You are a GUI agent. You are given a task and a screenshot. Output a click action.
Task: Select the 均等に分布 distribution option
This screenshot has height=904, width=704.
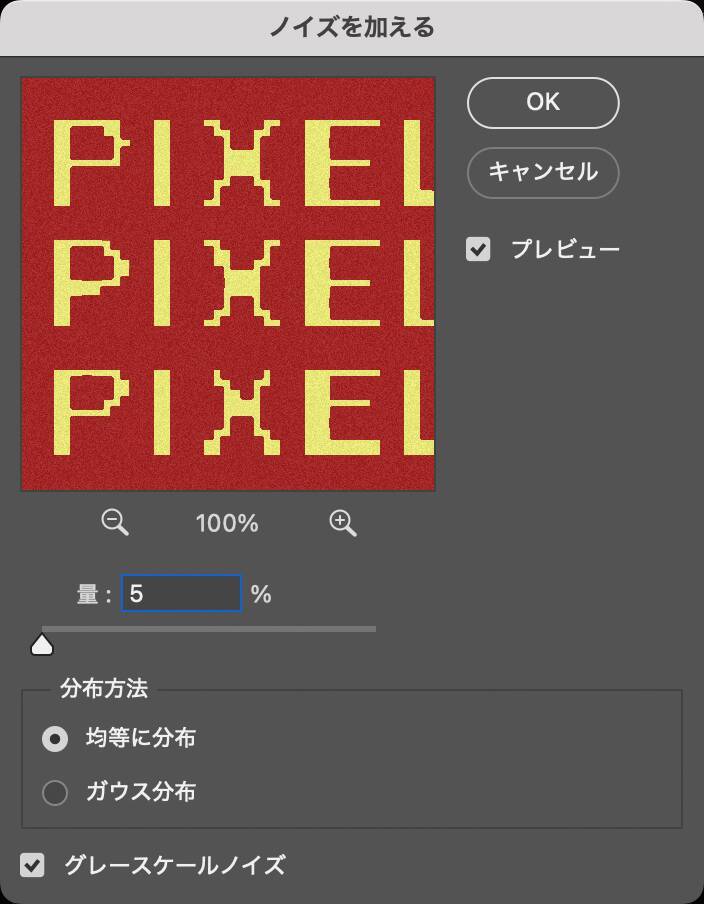click(55, 739)
